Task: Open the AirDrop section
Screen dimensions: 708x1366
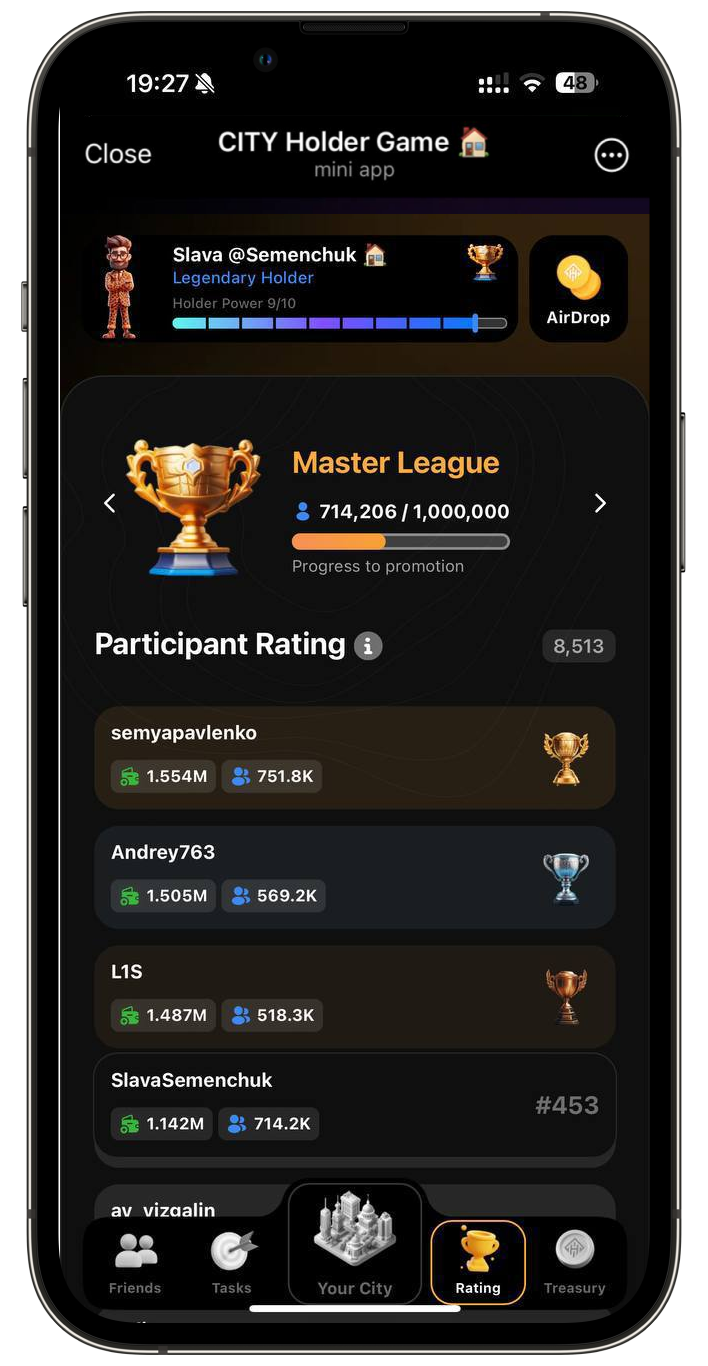Action: pyautogui.click(x=578, y=289)
